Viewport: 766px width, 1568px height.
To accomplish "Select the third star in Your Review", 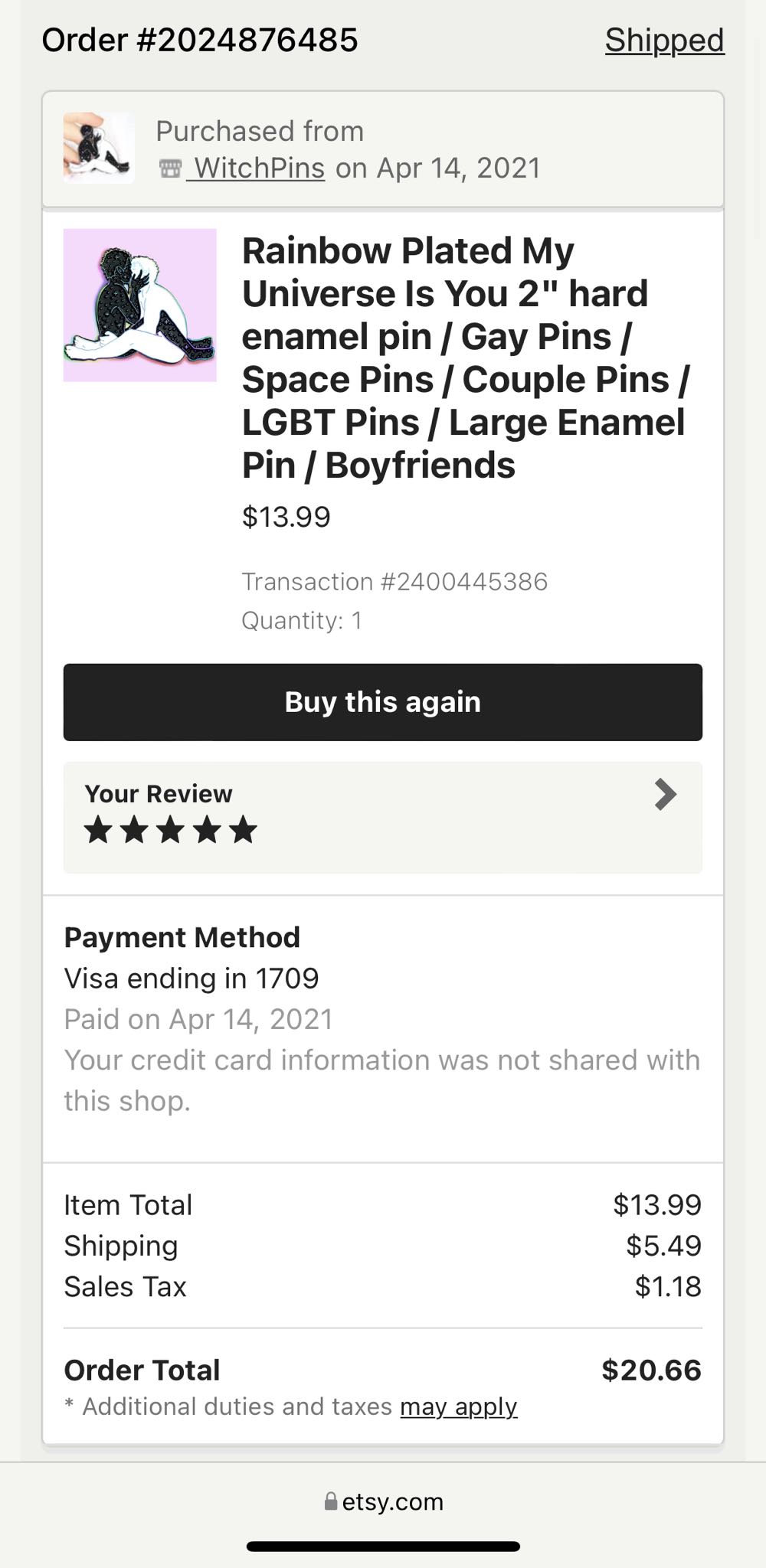I will coord(170,828).
